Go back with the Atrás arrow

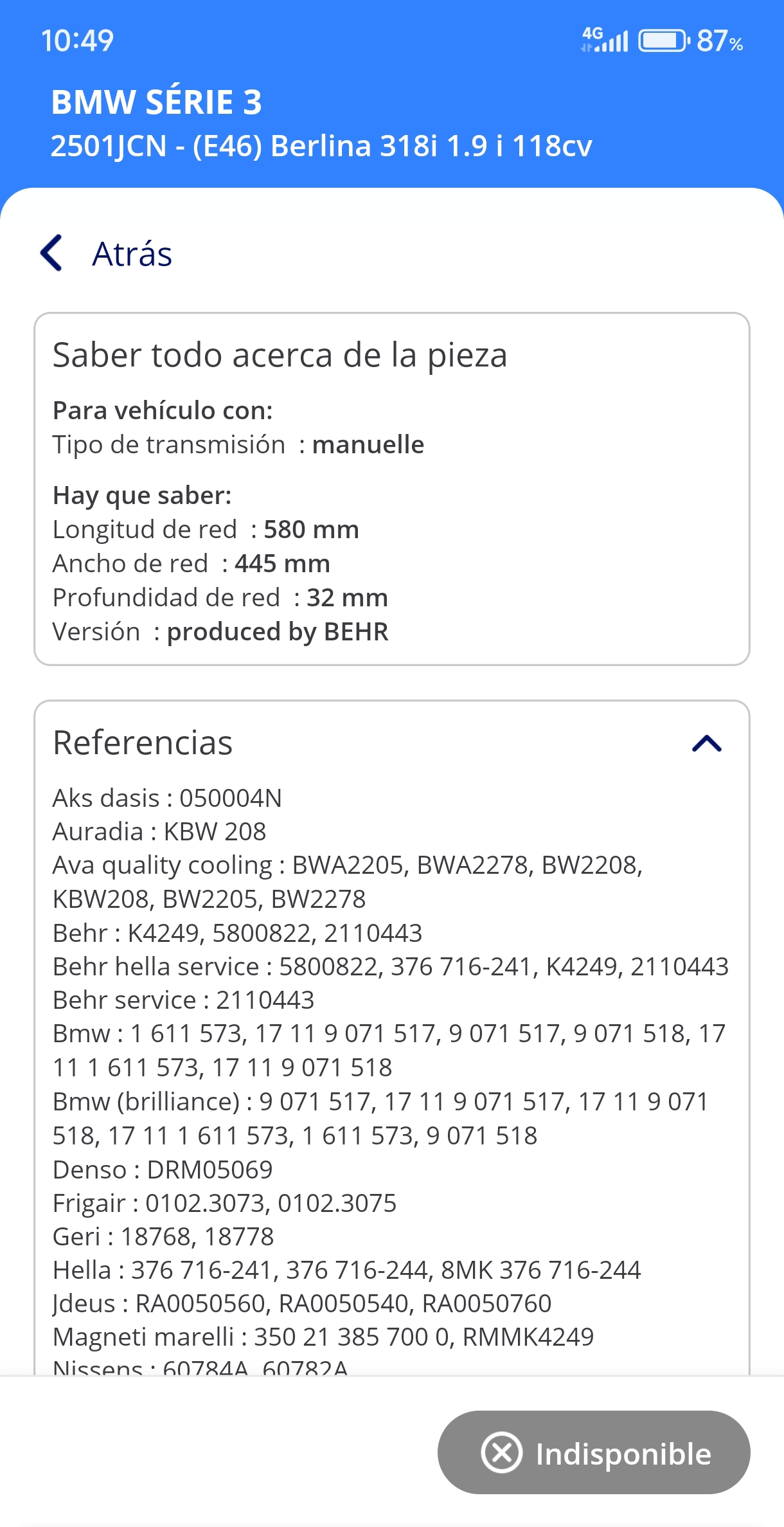[53, 253]
